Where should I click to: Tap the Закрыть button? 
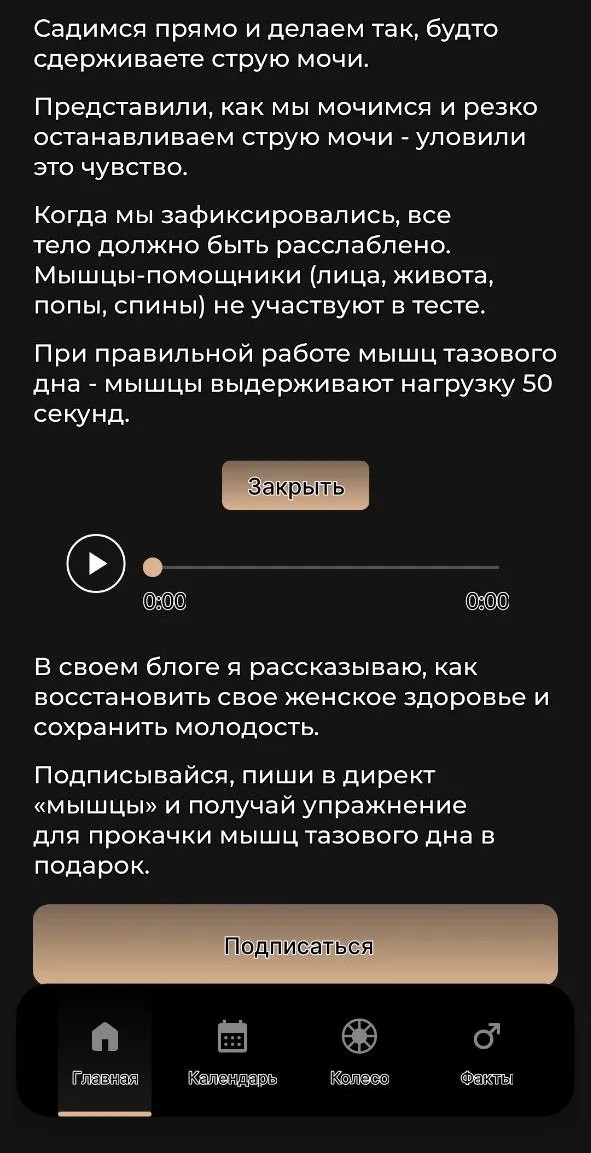[x=296, y=485]
